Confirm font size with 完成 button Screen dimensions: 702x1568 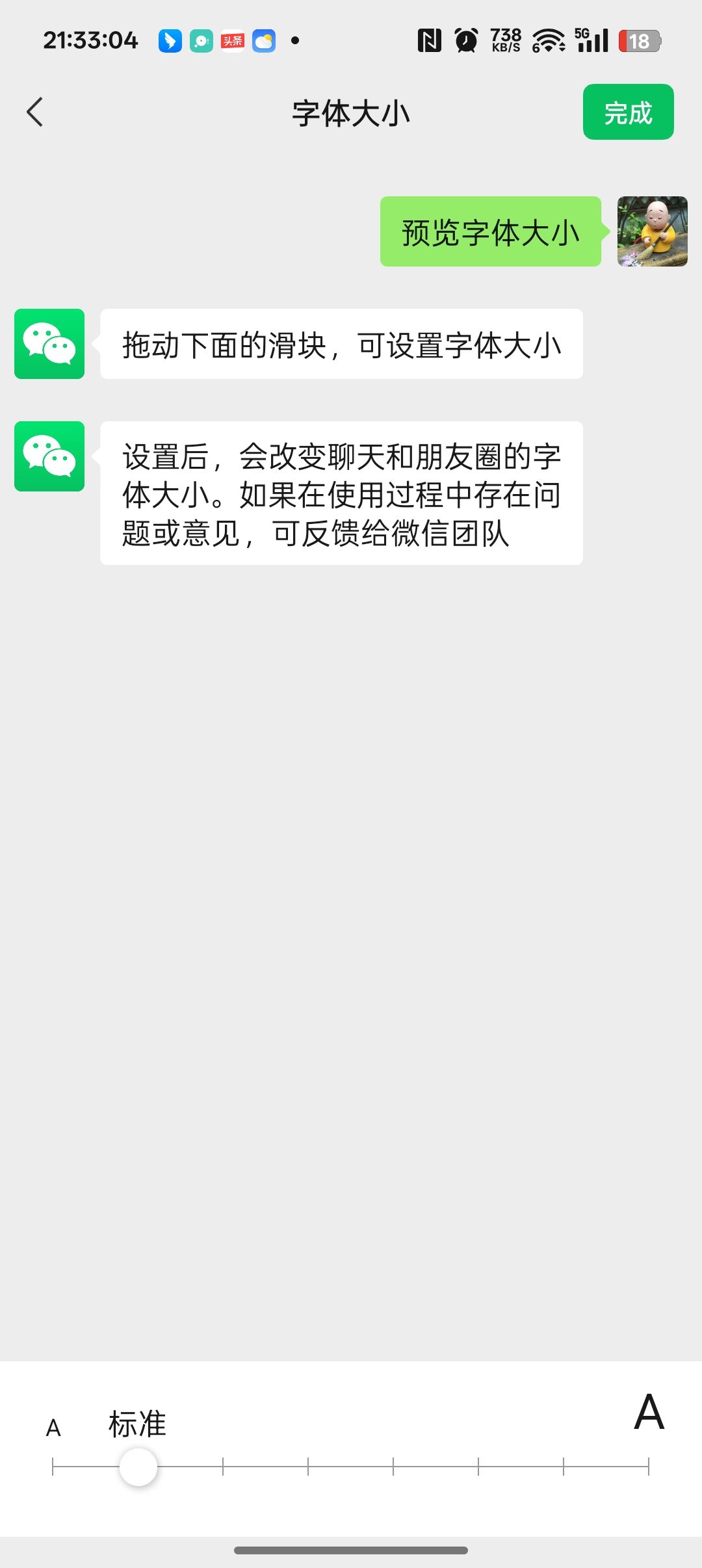click(628, 112)
